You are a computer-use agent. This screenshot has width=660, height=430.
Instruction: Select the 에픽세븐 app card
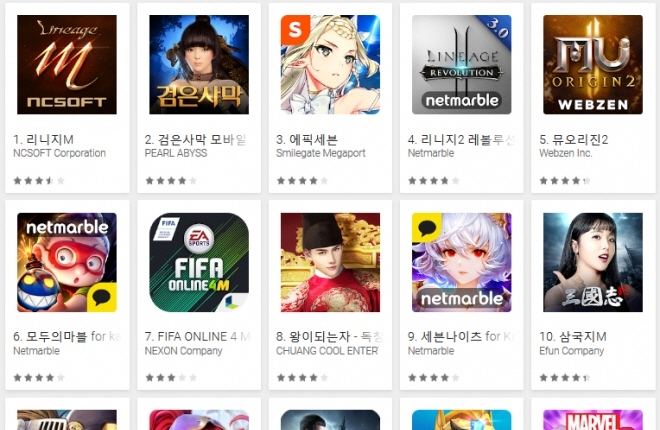click(x=330, y=65)
